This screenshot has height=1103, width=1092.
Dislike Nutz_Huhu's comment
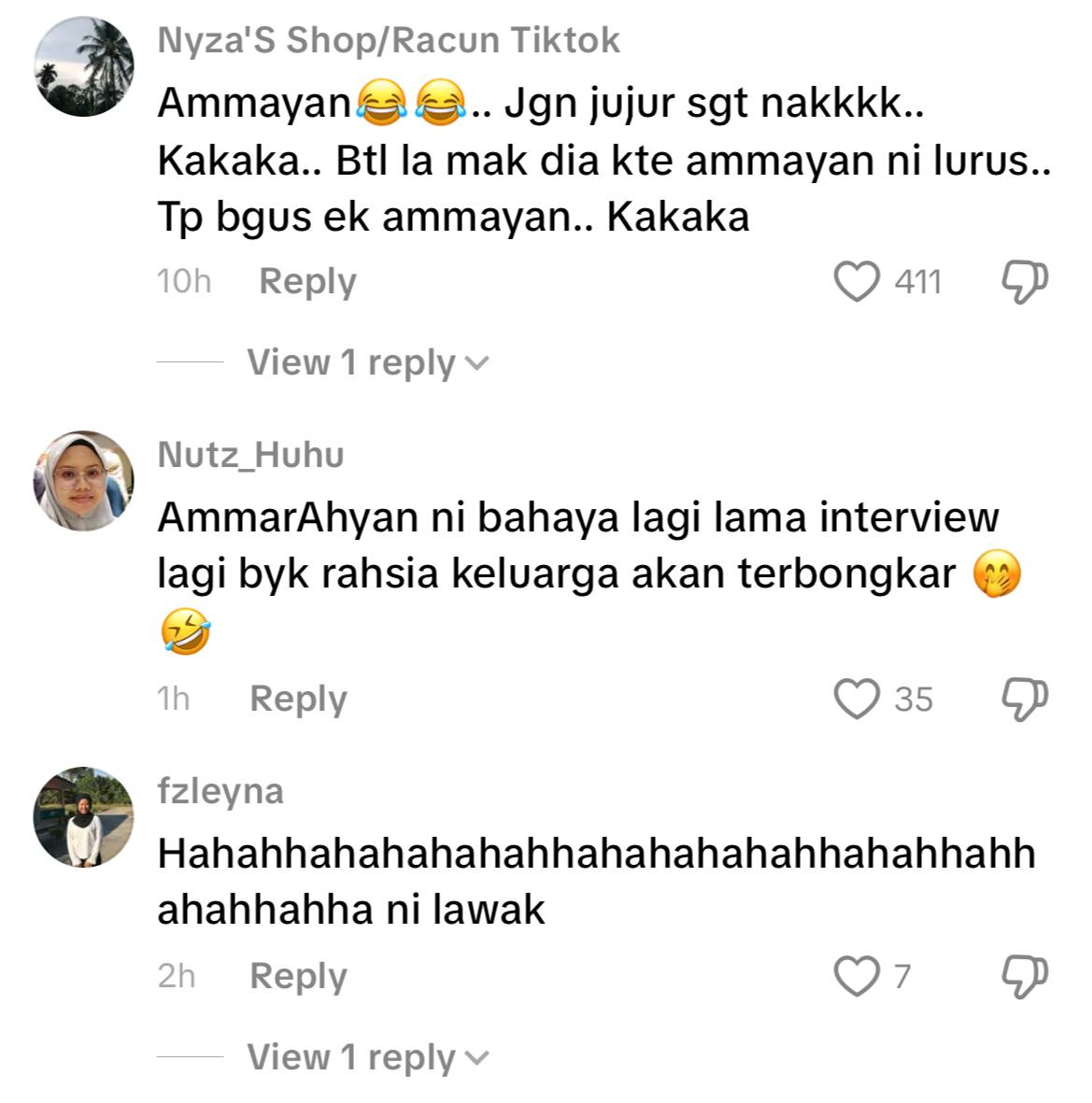click(x=1024, y=698)
